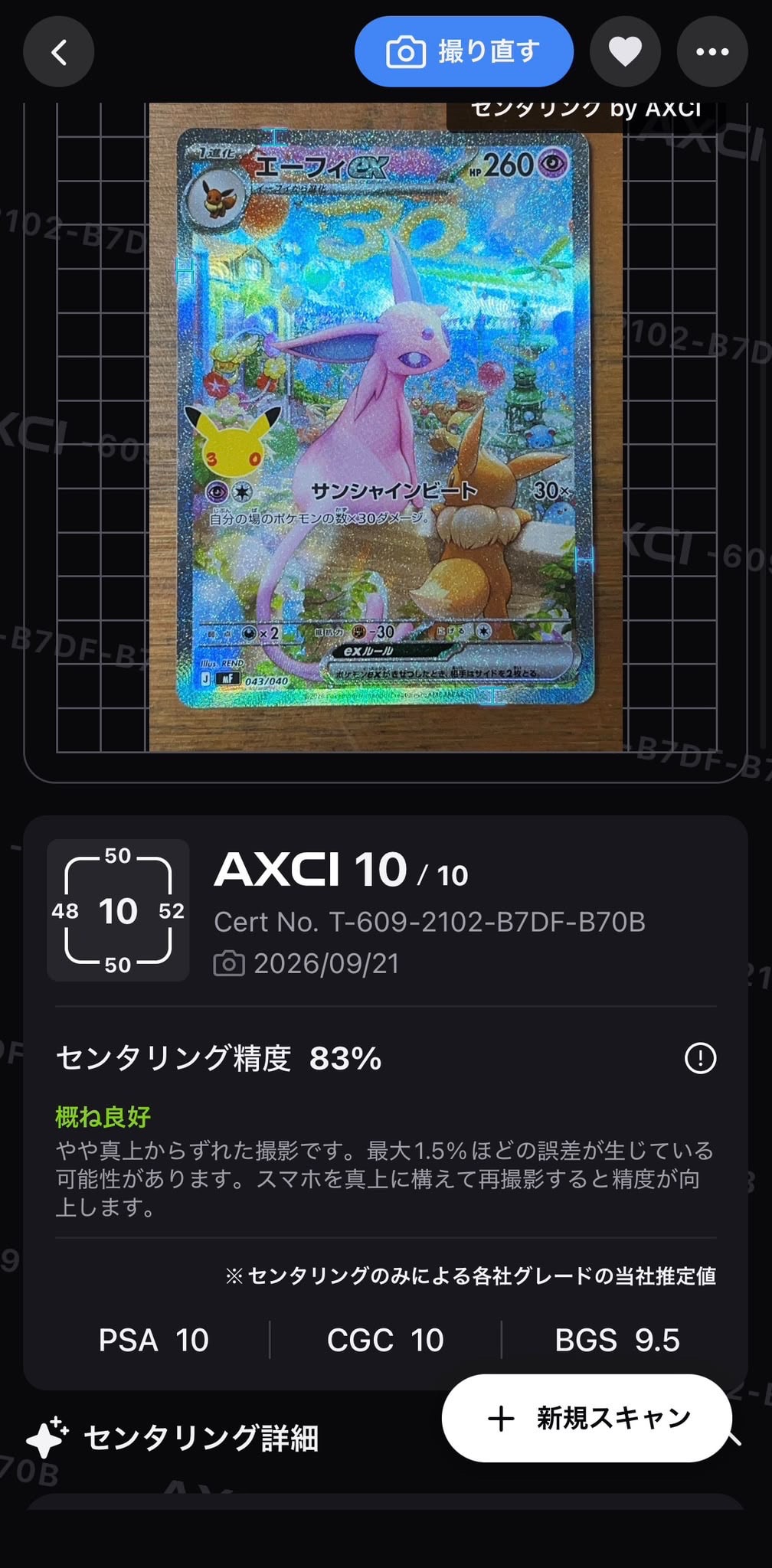Expand the センタリング詳細 section
This screenshot has height=1568, width=772.
coord(201,1438)
